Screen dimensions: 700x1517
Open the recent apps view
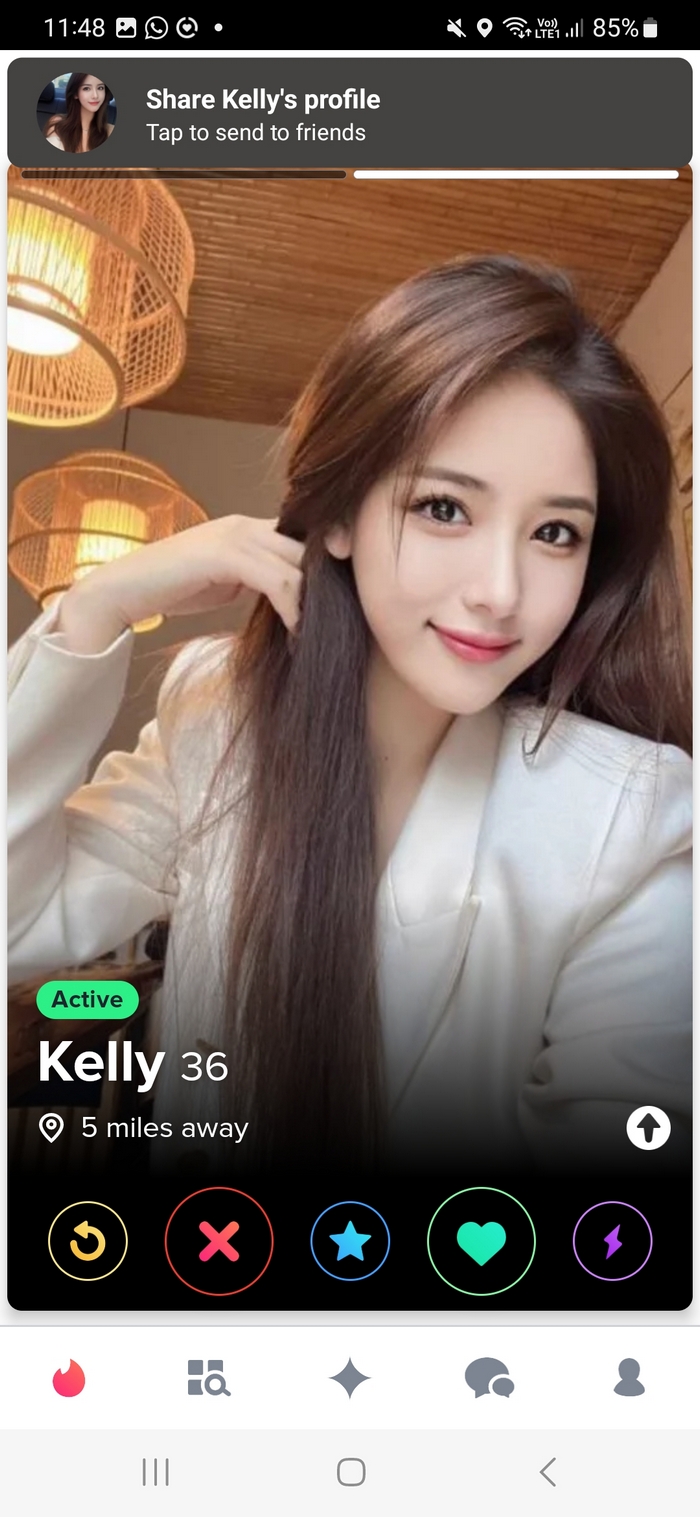155,1471
